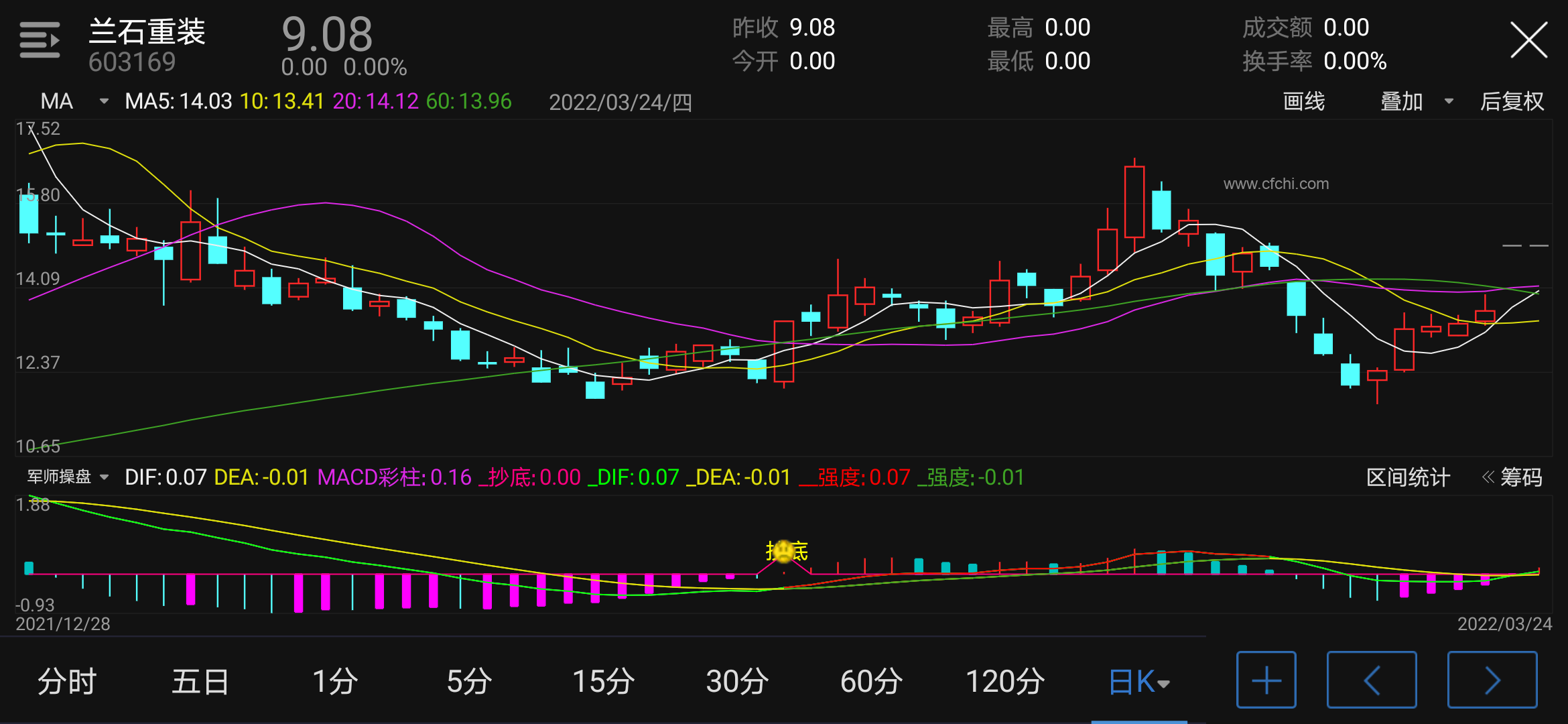Move the chart forward with right arrow

pos(1492,680)
